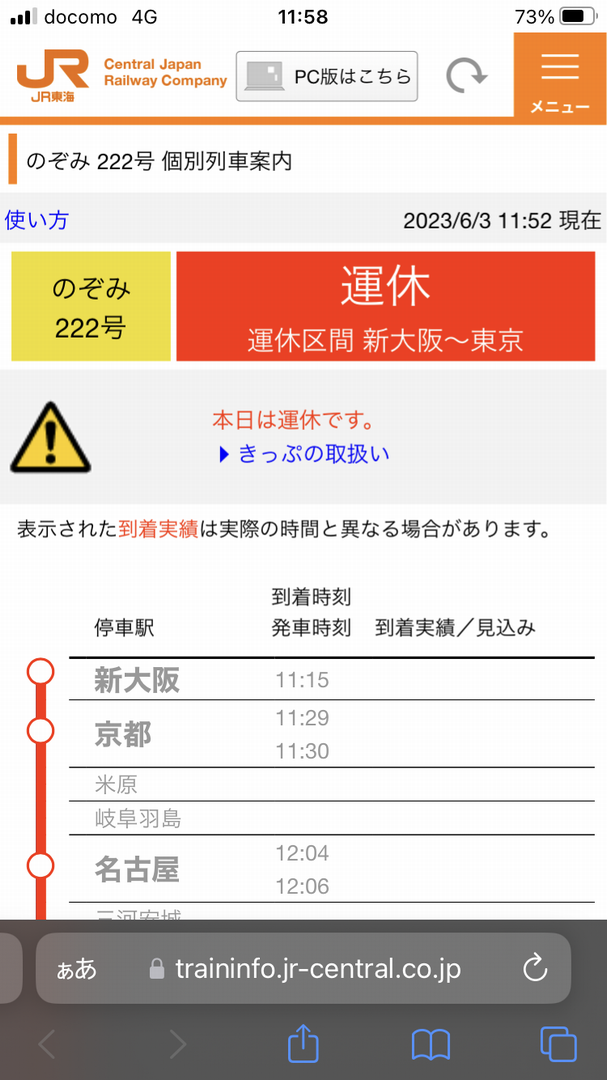
Task: Open Safari bookmarks
Action: tap(431, 1045)
